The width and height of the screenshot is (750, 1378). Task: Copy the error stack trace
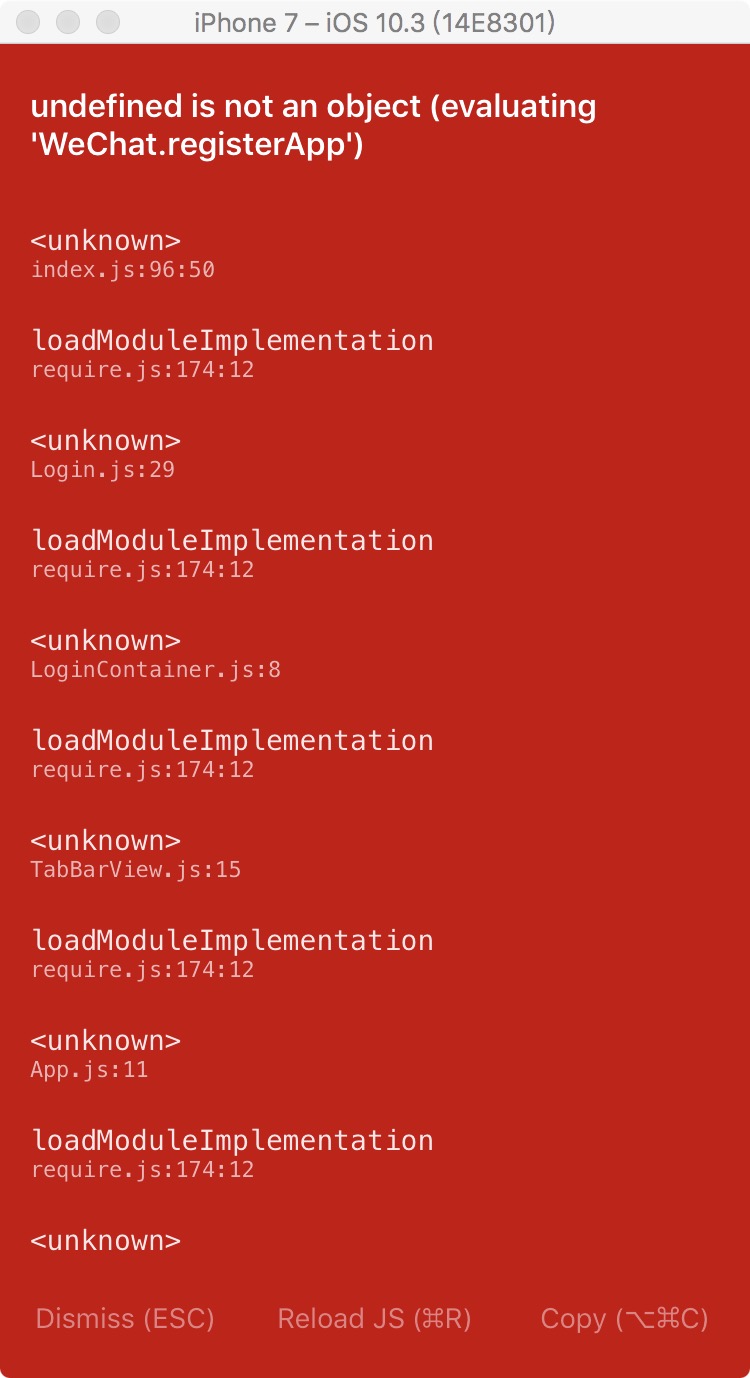[624, 1319]
